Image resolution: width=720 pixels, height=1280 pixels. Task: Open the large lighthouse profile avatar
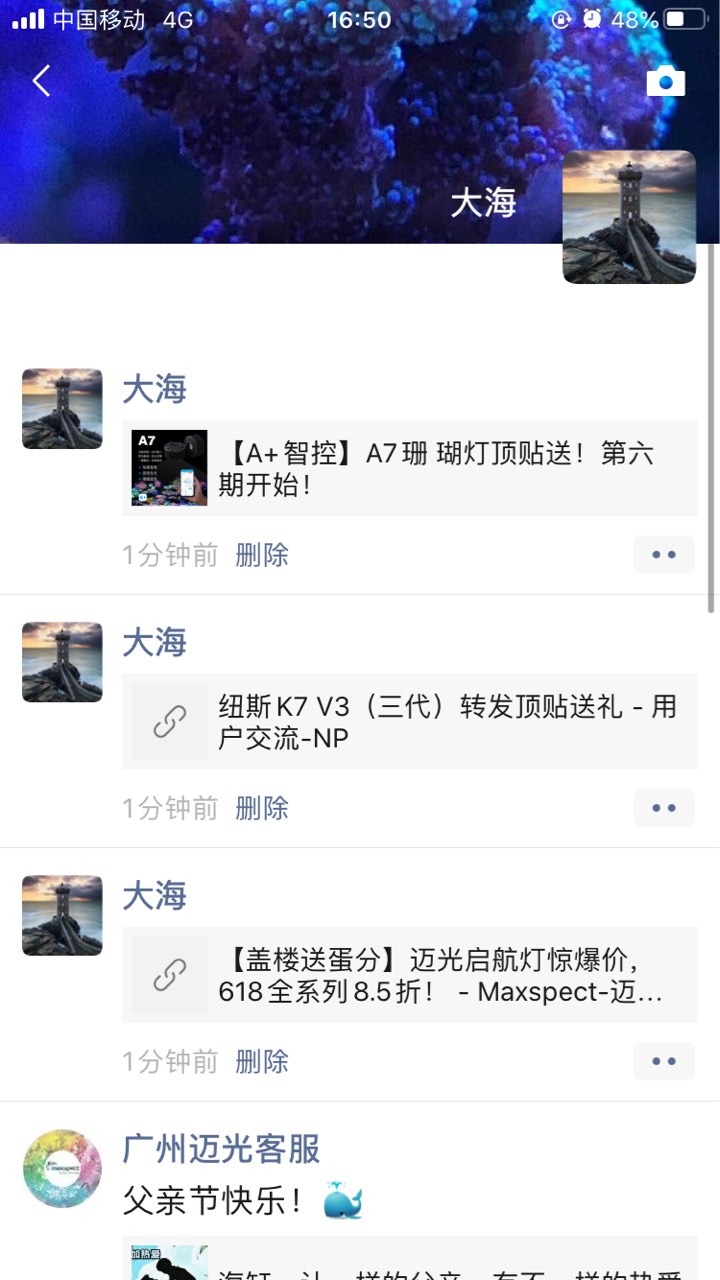pyautogui.click(x=629, y=217)
